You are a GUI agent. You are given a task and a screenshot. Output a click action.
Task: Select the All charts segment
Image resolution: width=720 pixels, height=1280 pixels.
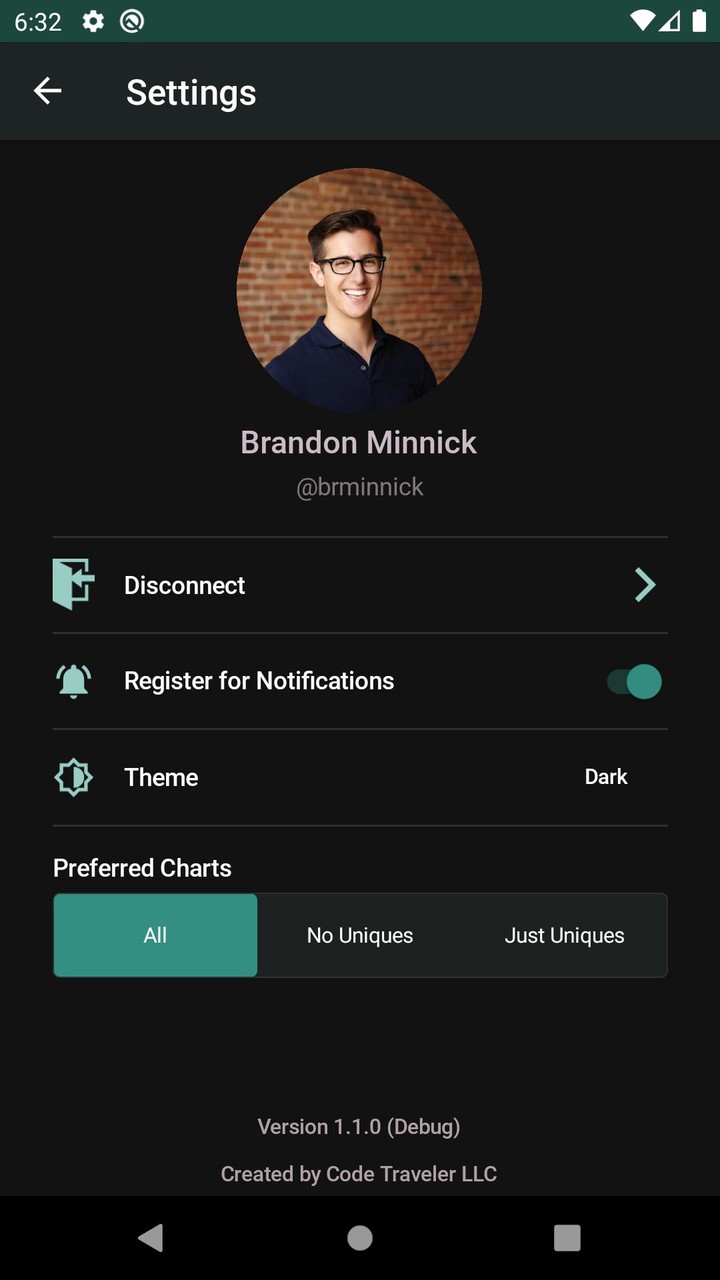[x=155, y=935]
